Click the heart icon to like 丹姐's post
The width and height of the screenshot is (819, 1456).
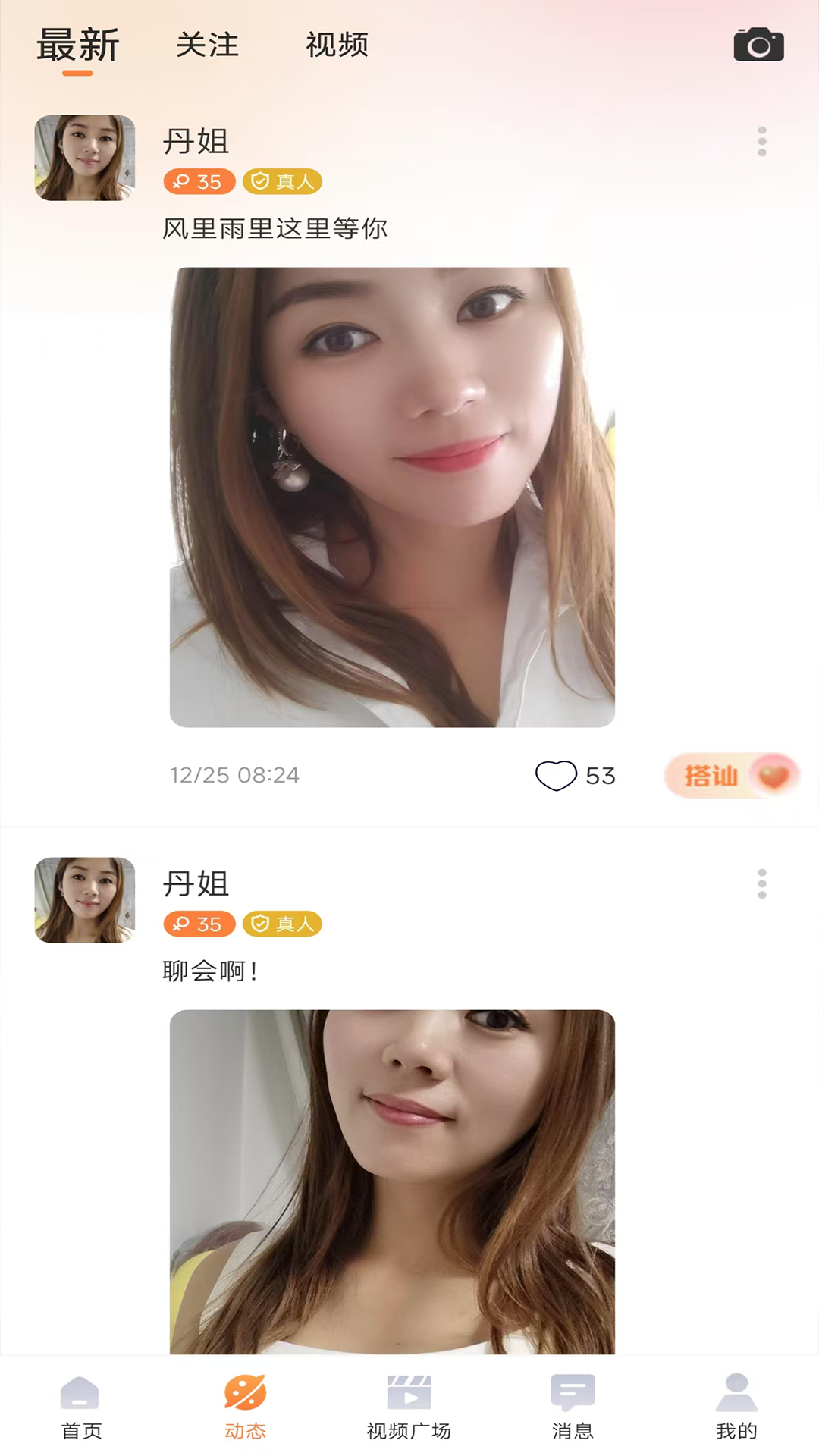click(x=556, y=773)
